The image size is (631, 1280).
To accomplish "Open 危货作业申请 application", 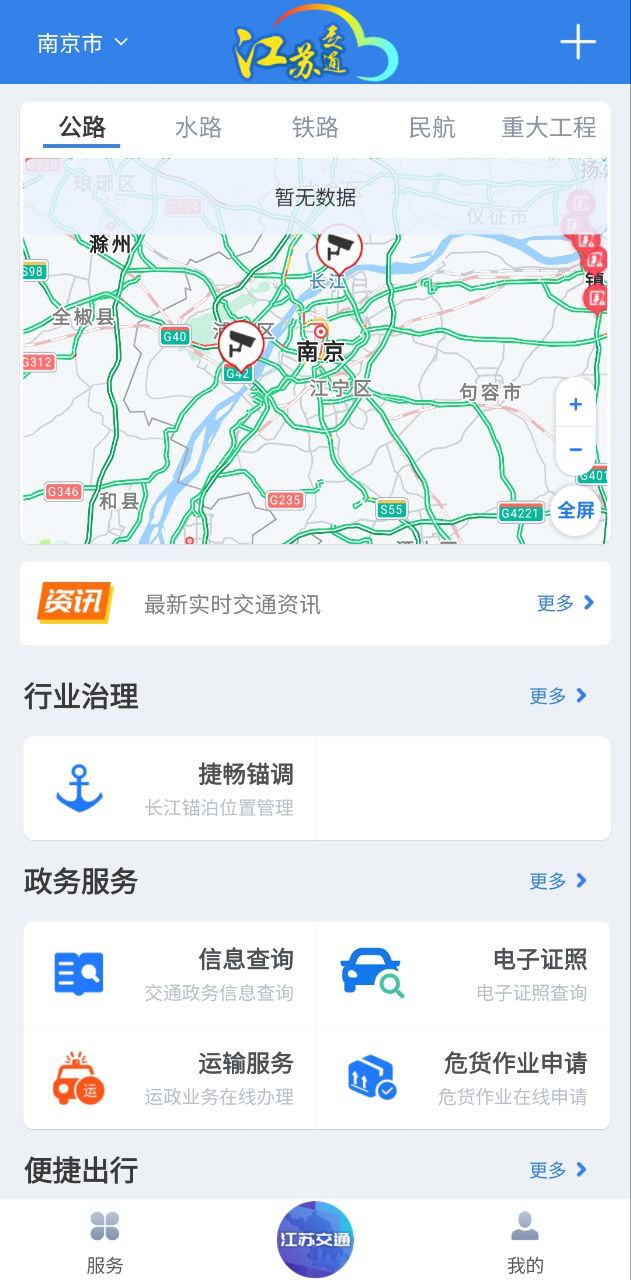I will tap(464, 1078).
